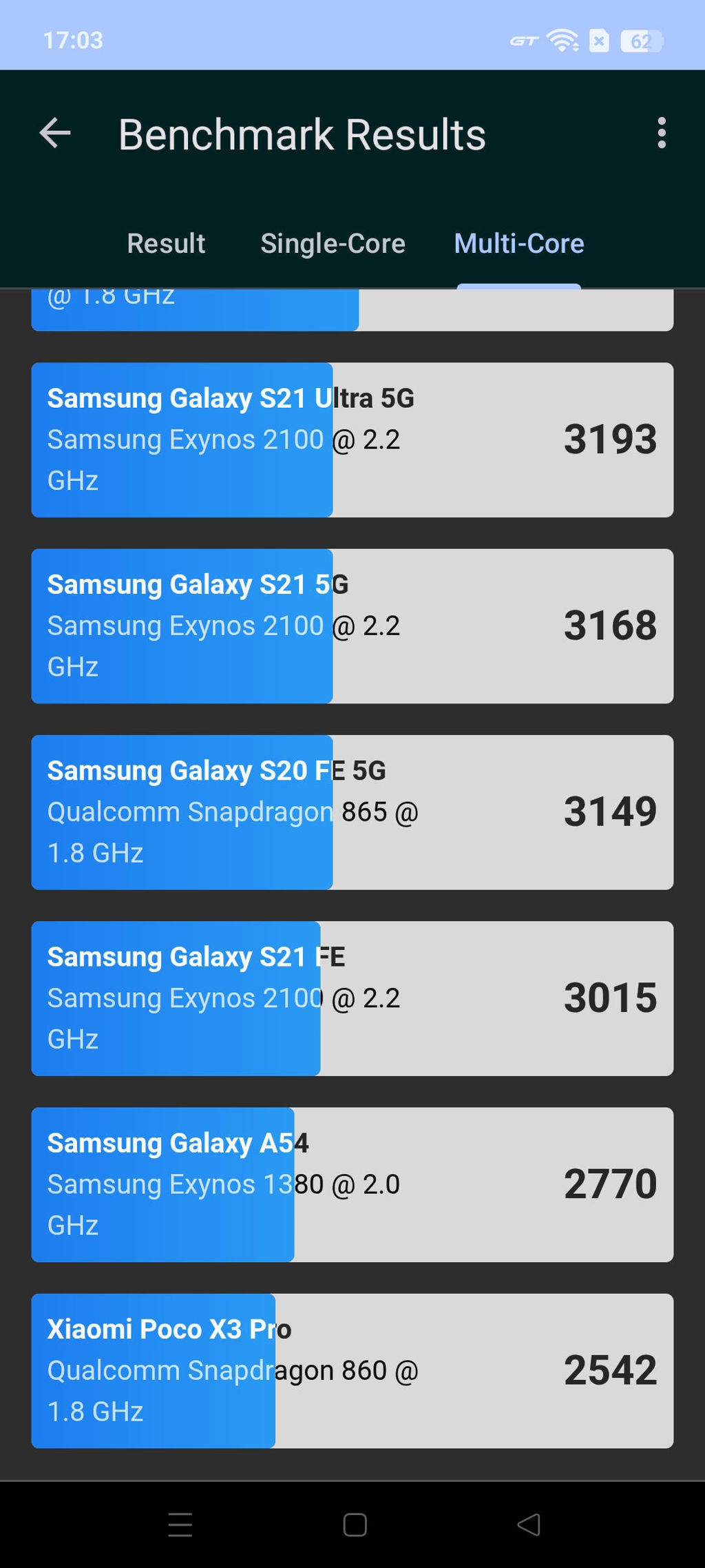Viewport: 705px width, 1568px height.
Task: Switch to the Single-Core tab
Action: (x=333, y=244)
